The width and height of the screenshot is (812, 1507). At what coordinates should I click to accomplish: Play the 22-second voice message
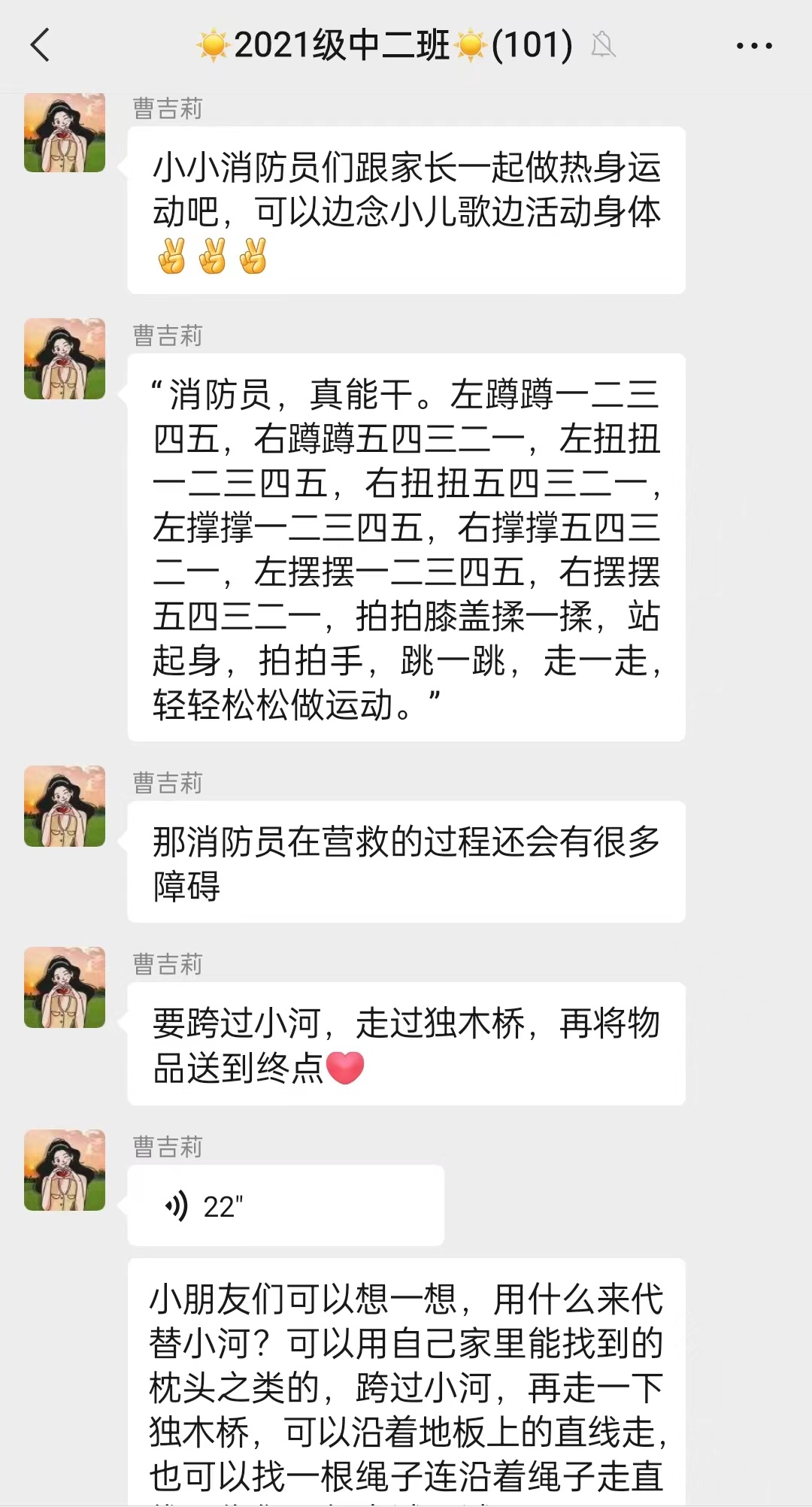(285, 1205)
